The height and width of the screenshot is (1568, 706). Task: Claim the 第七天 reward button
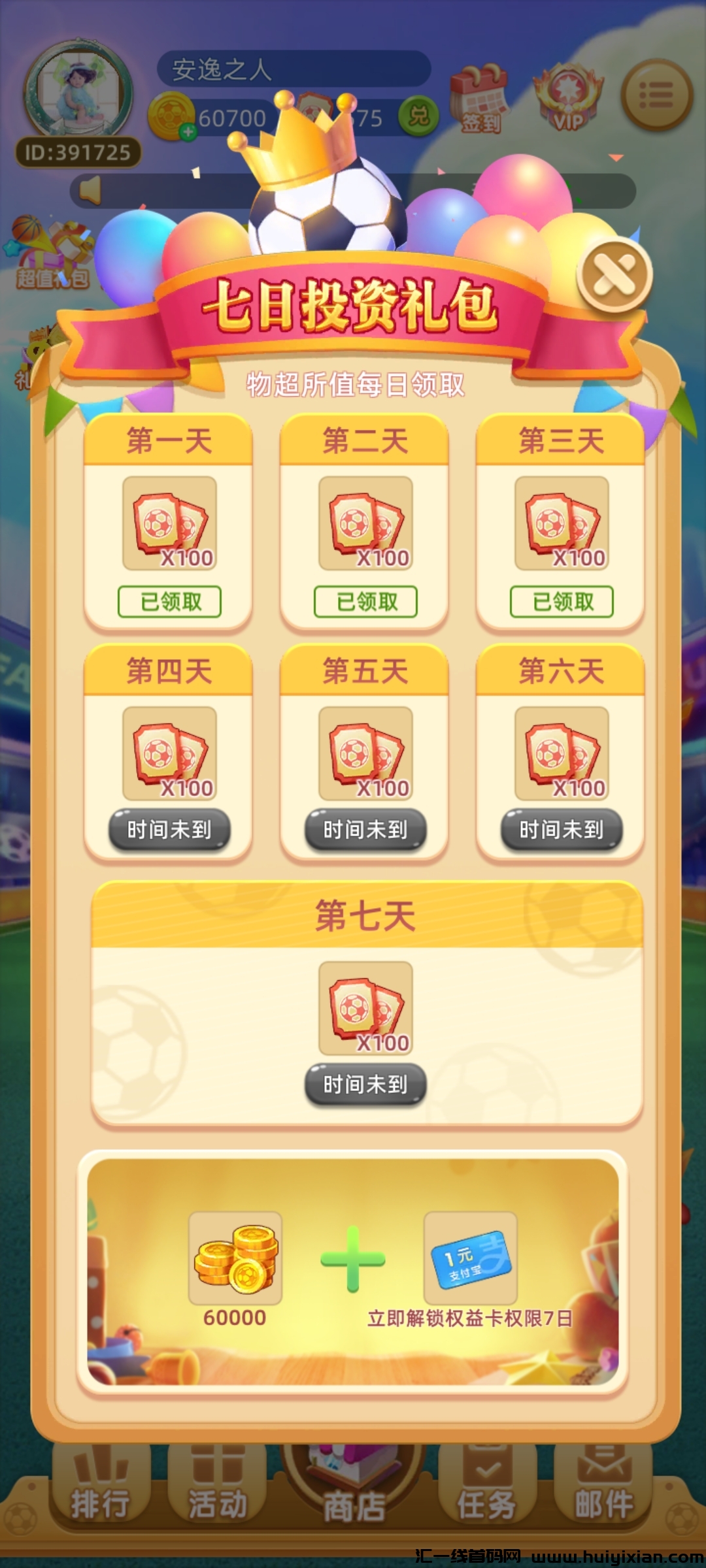365,1085
